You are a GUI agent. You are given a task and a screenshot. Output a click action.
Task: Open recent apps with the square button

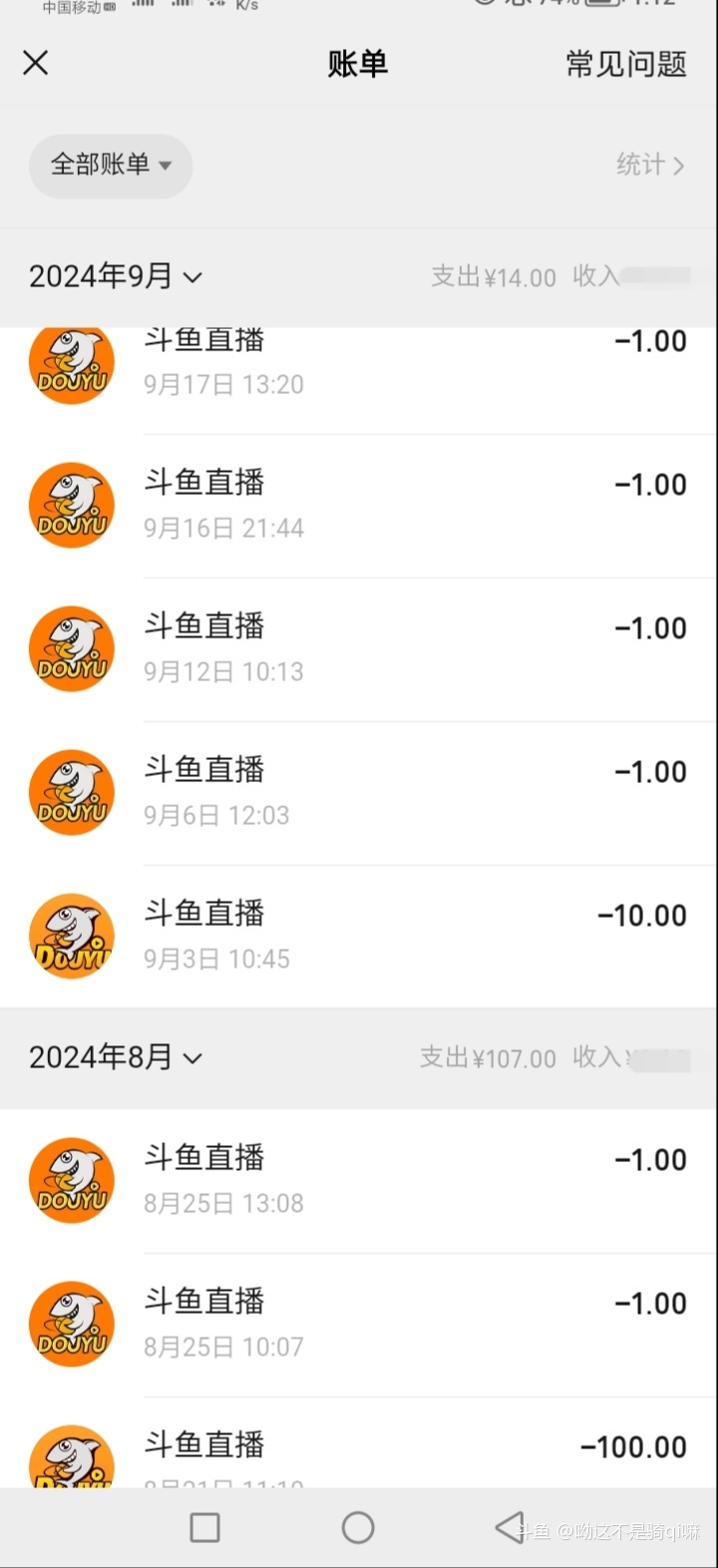[204, 1527]
